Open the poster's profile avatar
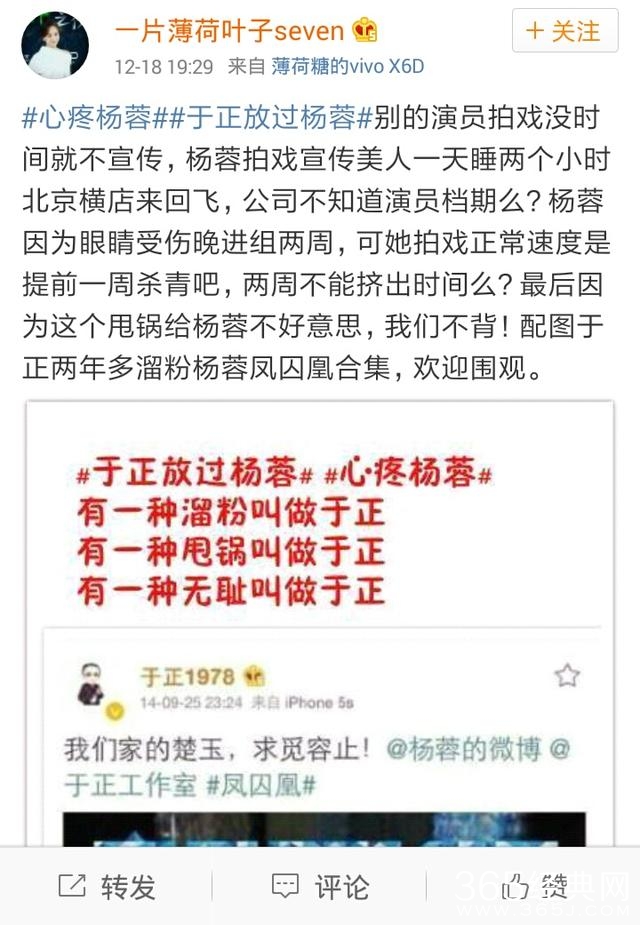This screenshot has height=925, width=640. (56, 46)
